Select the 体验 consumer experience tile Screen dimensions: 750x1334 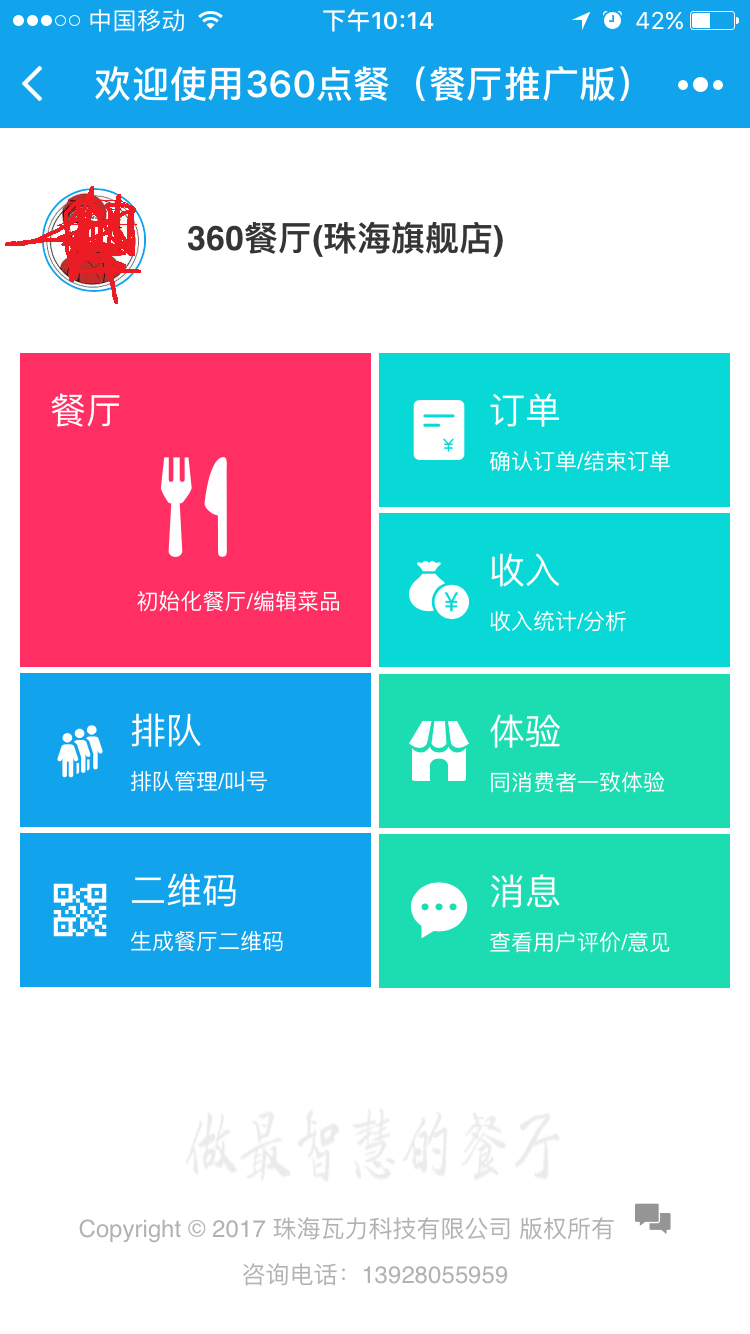pos(554,750)
